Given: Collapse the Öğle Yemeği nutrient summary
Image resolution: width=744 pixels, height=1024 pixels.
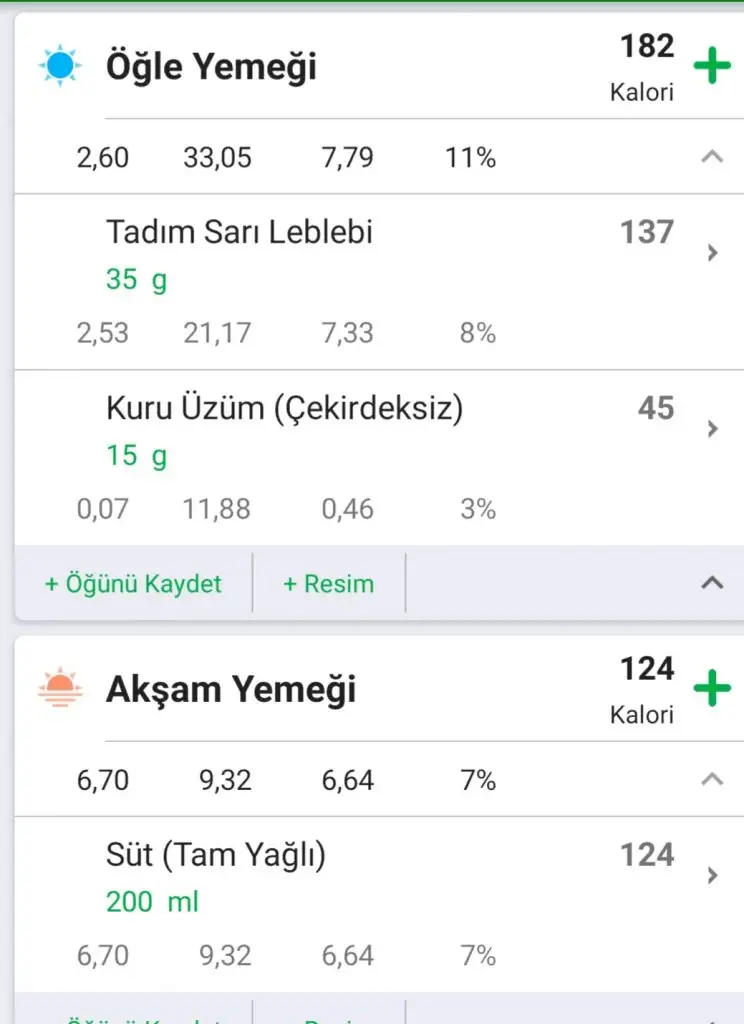Looking at the screenshot, I should coord(712,157).
